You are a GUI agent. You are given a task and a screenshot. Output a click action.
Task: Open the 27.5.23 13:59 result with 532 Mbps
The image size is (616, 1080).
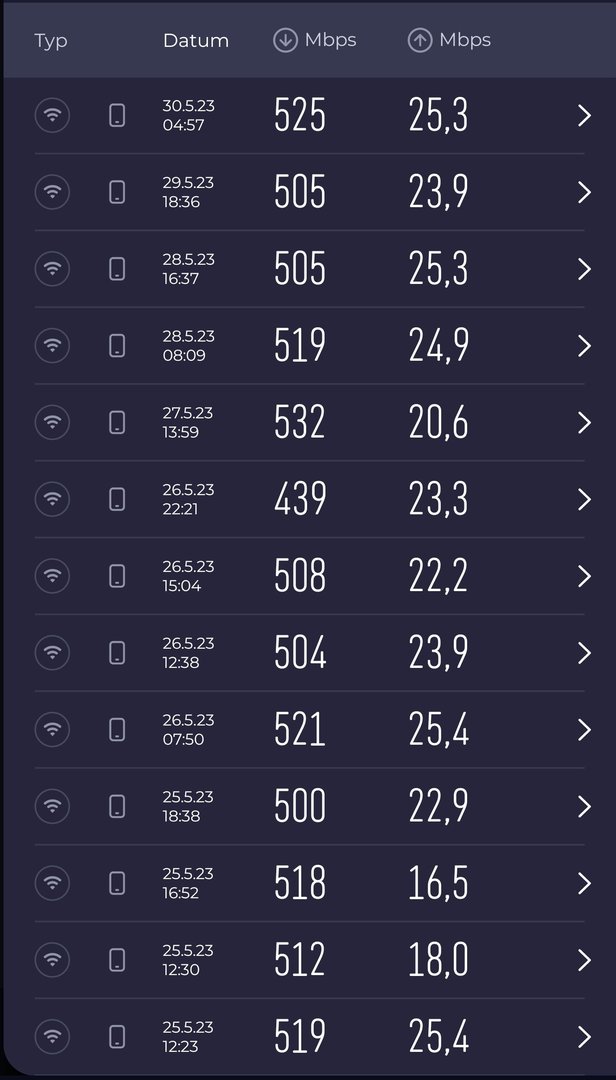[x=585, y=423]
